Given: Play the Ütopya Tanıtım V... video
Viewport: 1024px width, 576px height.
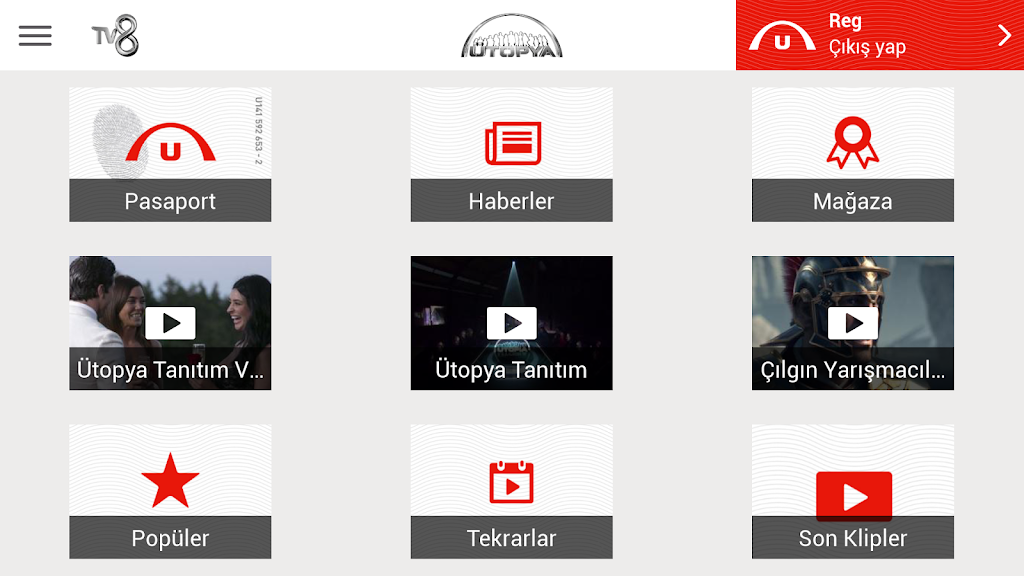Looking at the screenshot, I should (170, 323).
